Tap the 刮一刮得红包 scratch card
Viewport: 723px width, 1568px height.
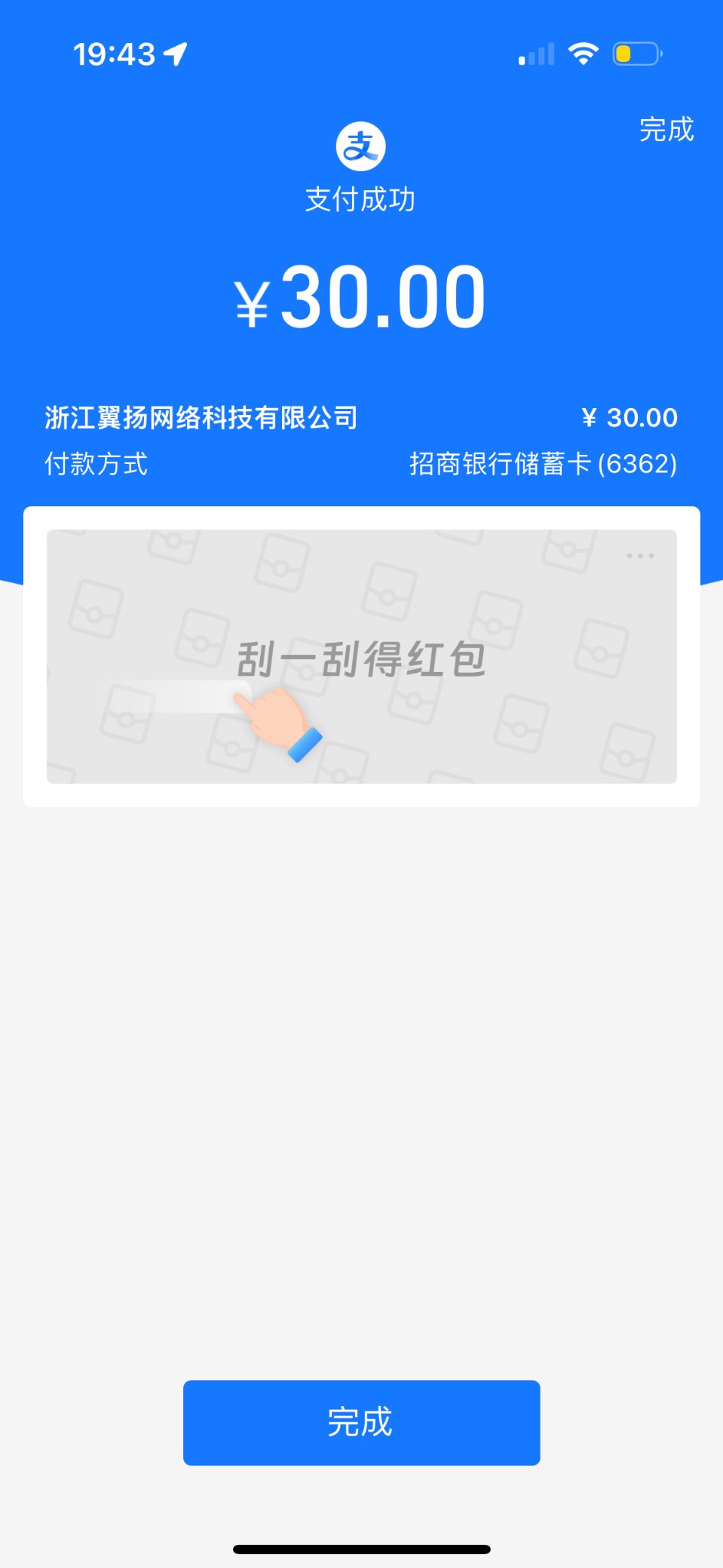361,657
